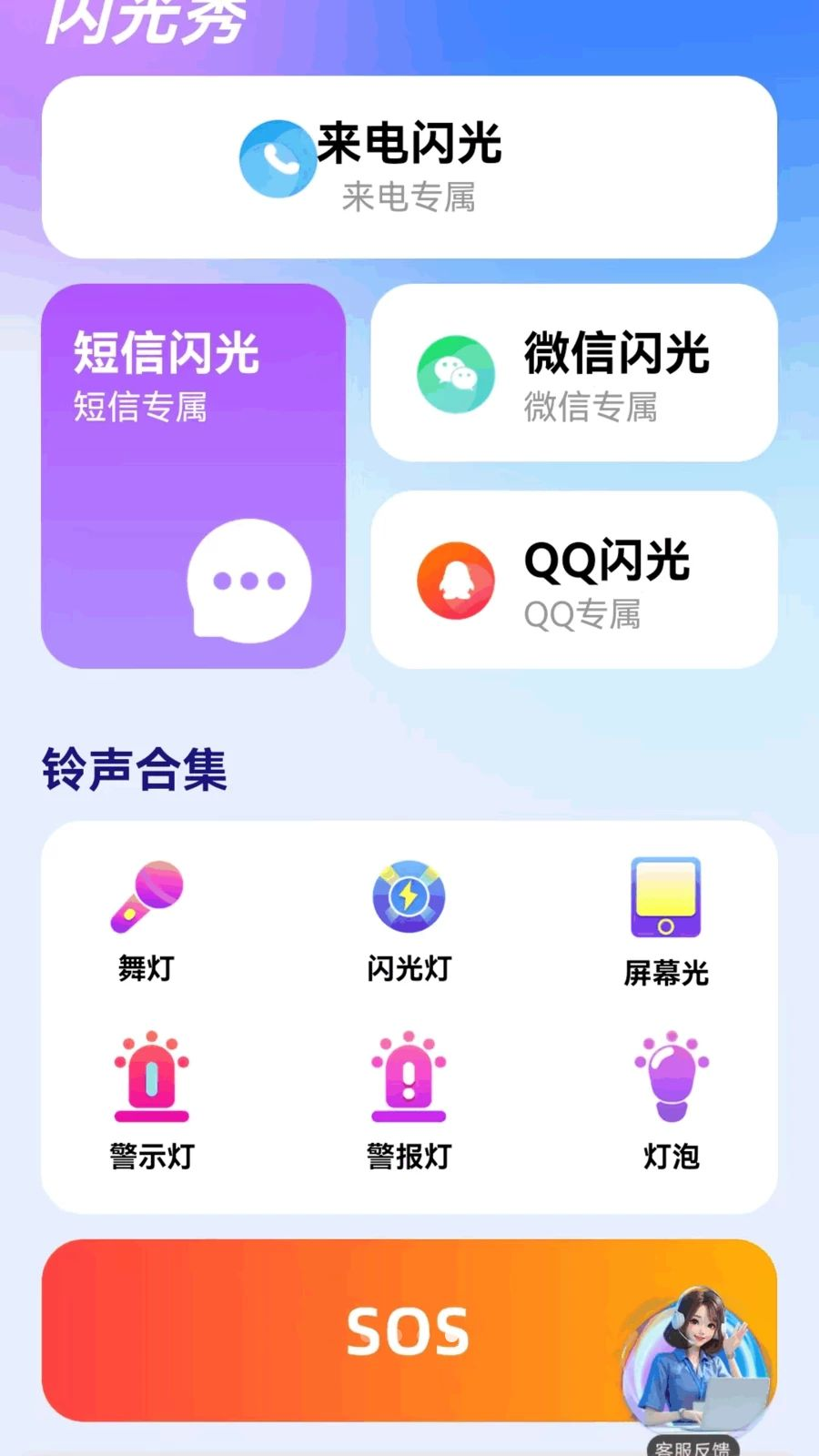Open 短信闪光 settings
This screenshot has width=819, height=1456.
193,476
